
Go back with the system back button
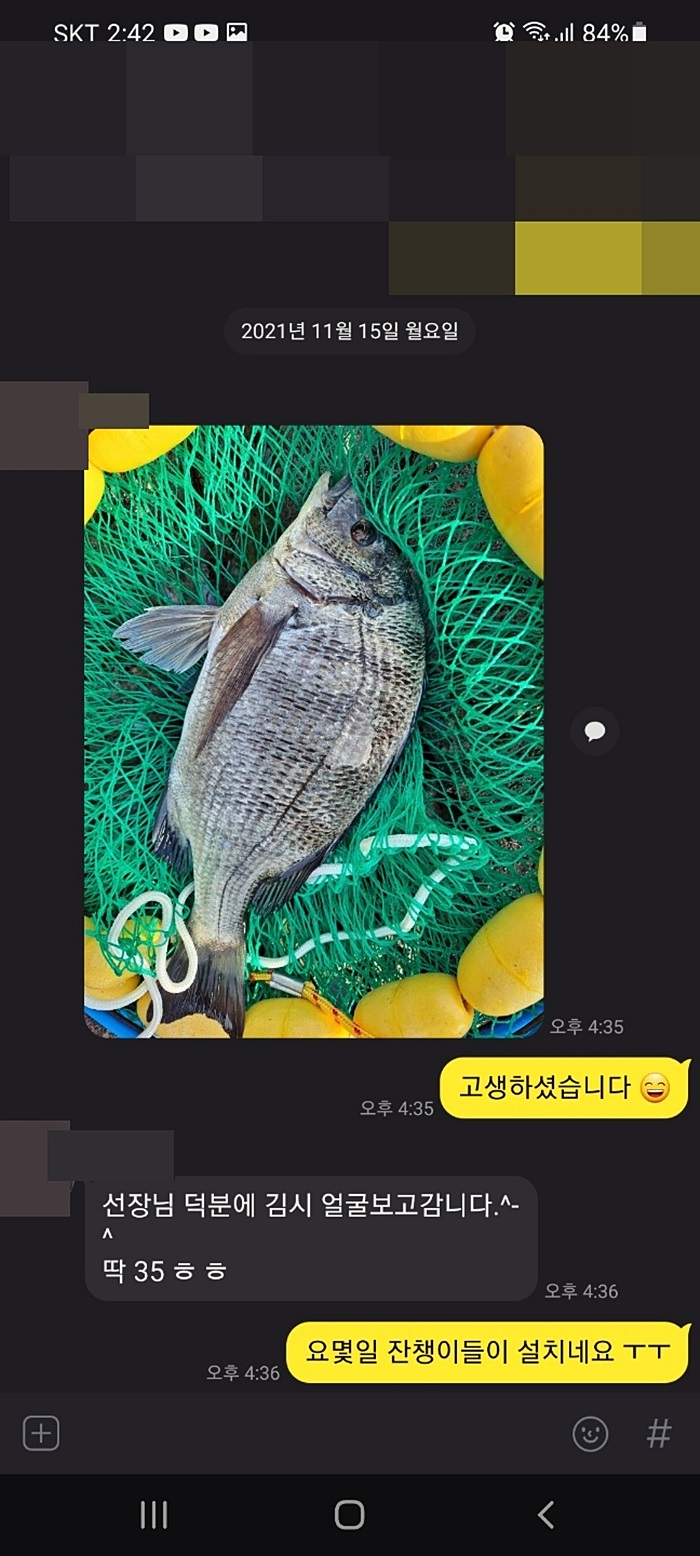point(546,1515)
